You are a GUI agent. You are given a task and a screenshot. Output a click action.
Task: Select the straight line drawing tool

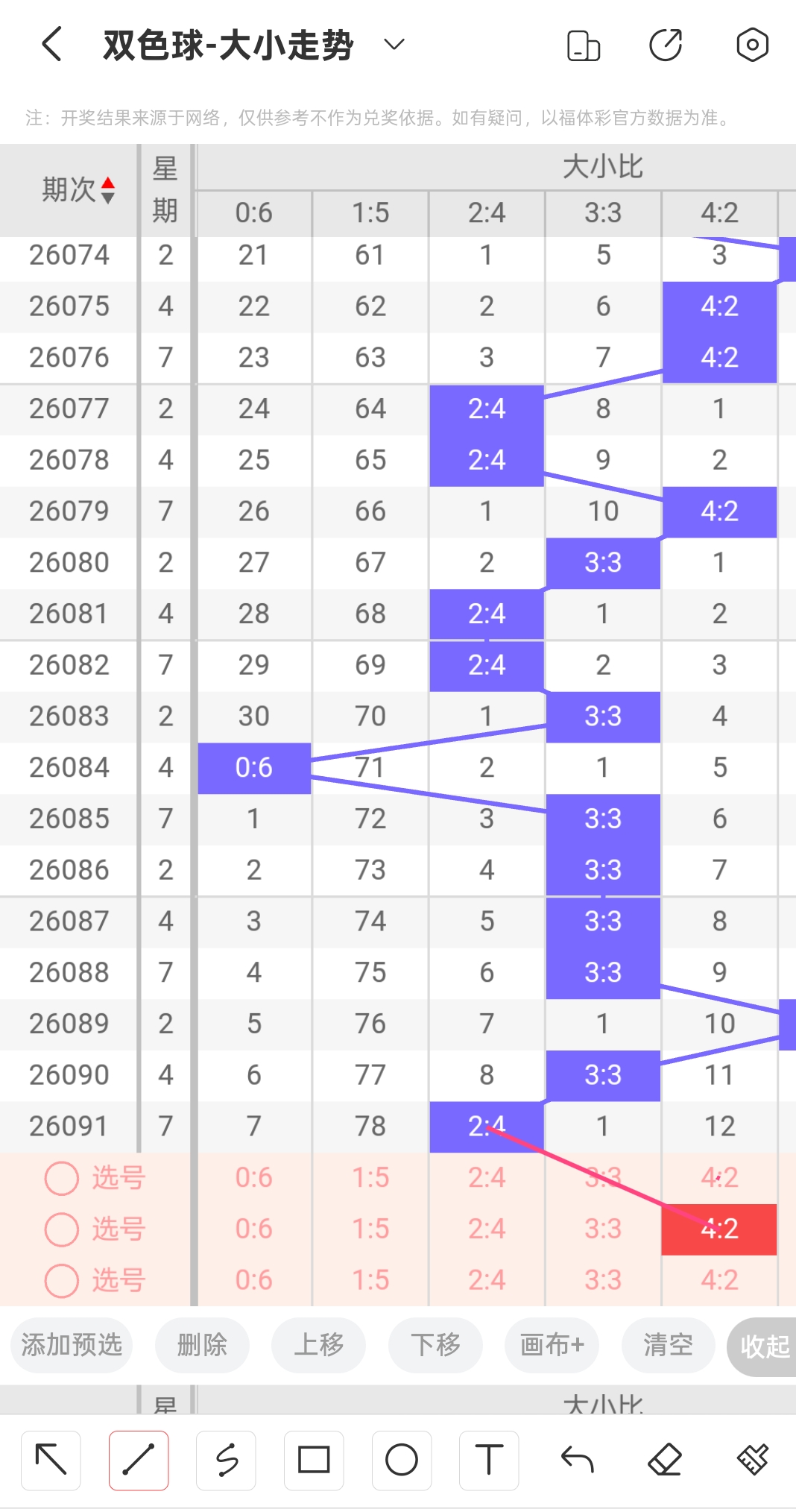(139, 1460)
